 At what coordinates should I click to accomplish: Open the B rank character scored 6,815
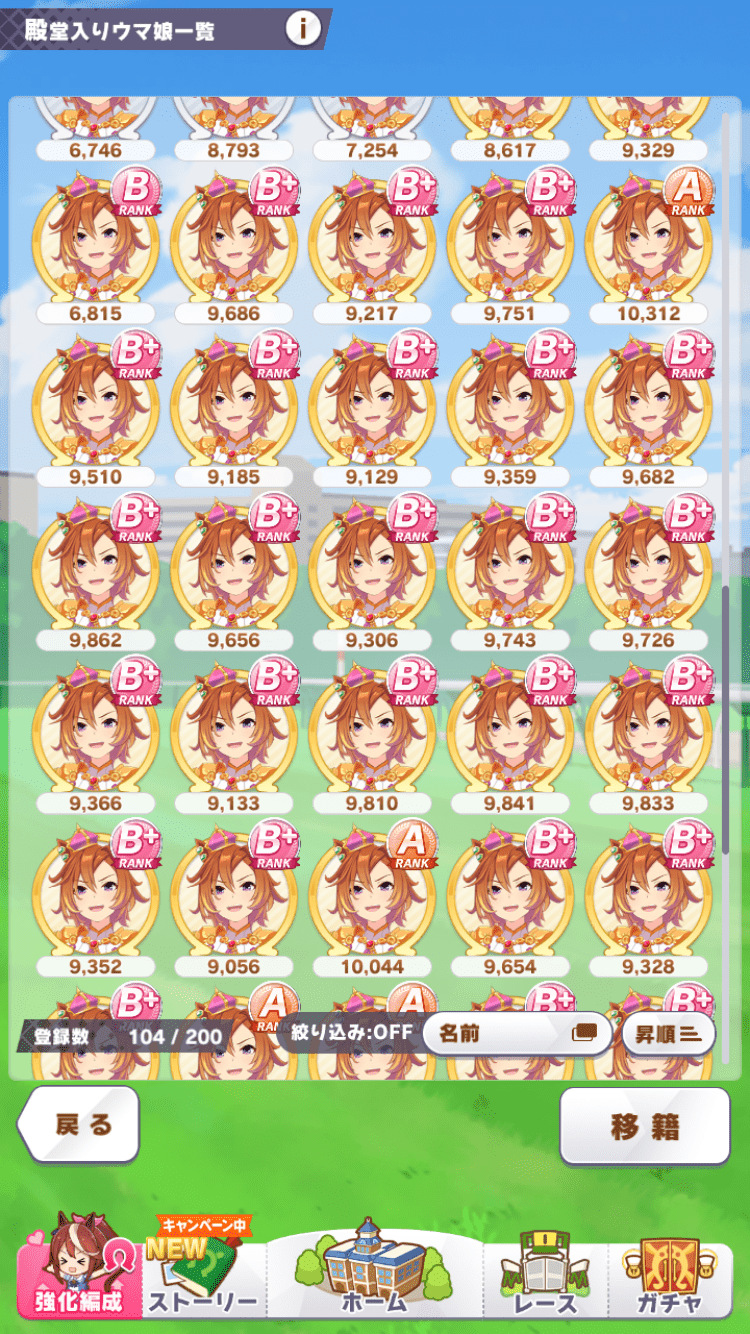(x=96, y=246)
